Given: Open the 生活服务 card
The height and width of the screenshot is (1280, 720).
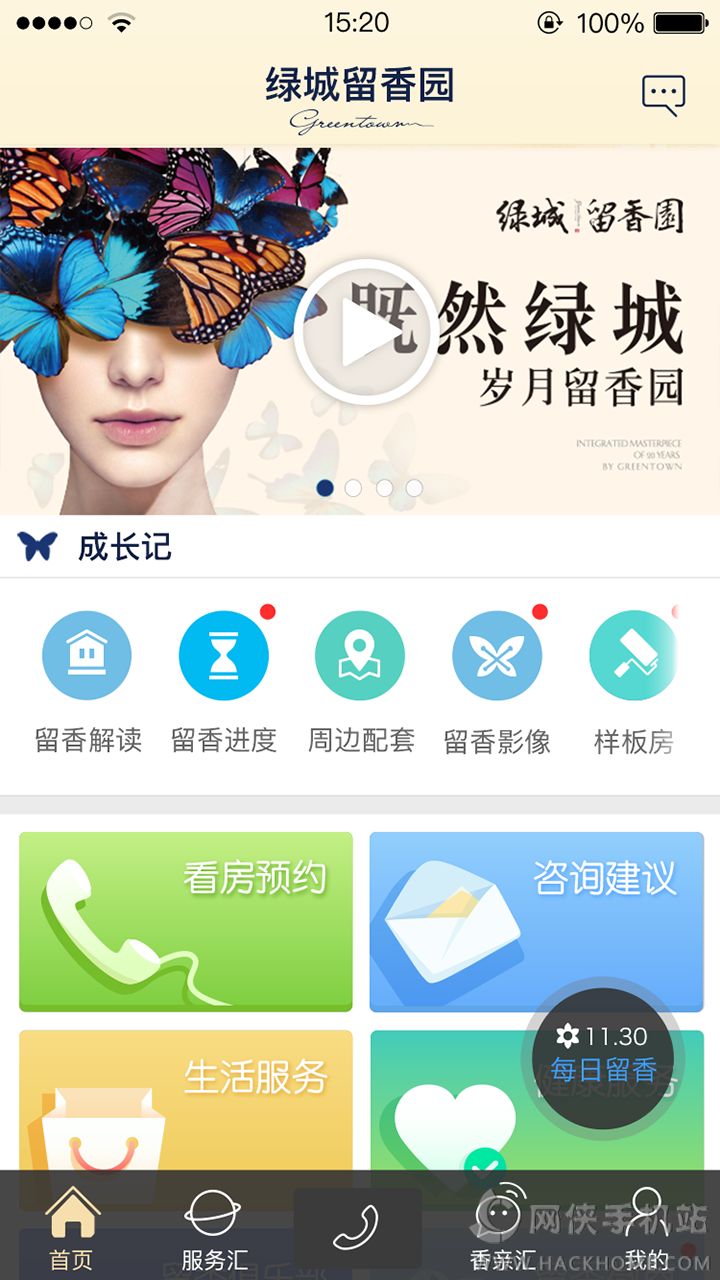Looking at the screenshot, I should point(186,1100).
